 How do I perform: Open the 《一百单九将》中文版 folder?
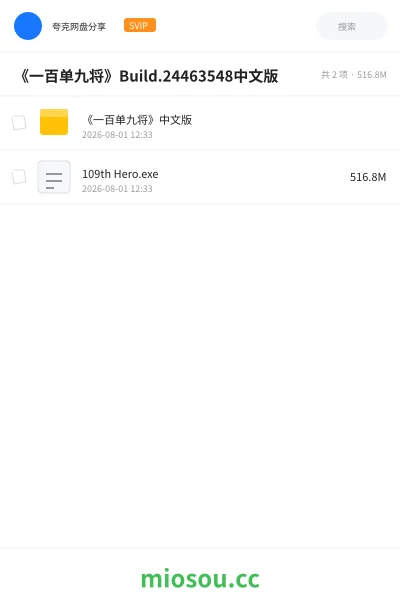200,123
